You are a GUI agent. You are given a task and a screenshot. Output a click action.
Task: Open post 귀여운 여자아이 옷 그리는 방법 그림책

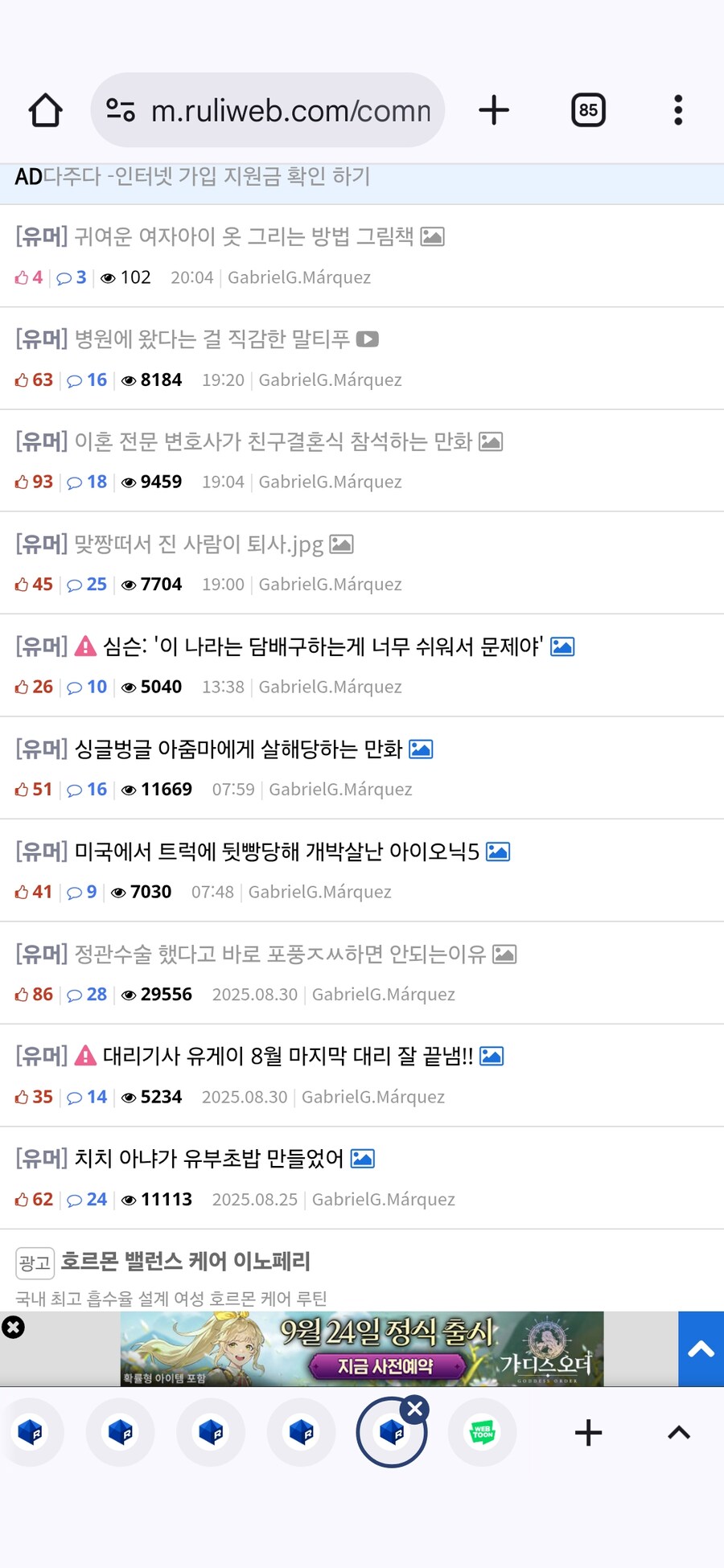pyautogui.click(x=243, y=236)
